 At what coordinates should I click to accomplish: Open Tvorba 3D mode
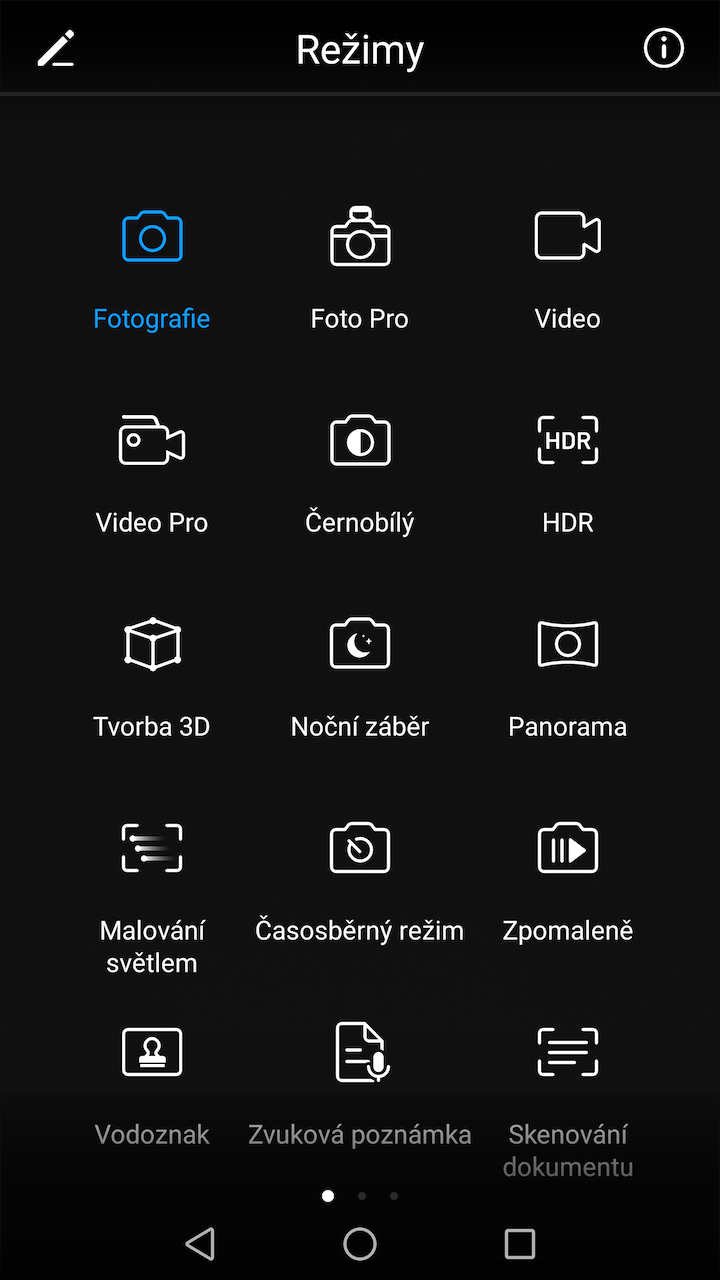click(x=152, y=645)
